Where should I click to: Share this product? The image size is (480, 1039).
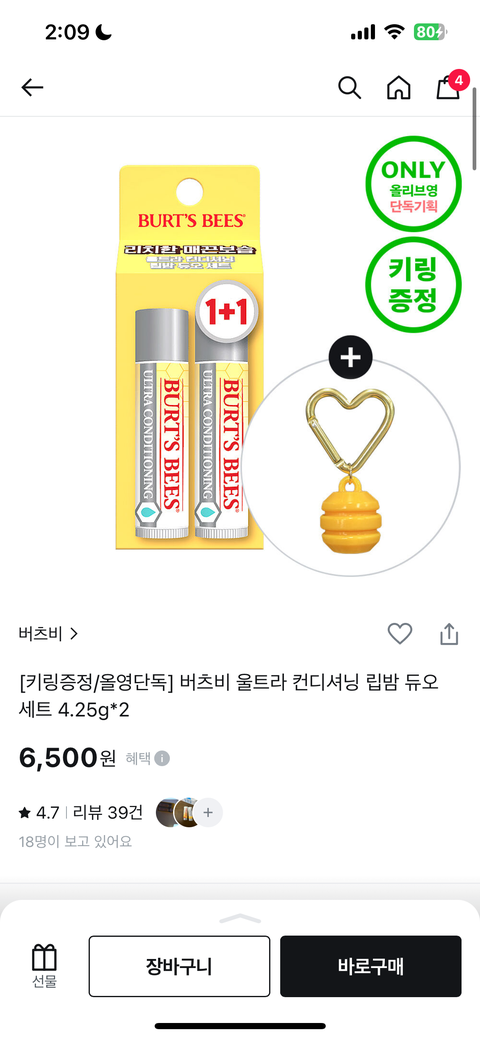tap(450, 634)
